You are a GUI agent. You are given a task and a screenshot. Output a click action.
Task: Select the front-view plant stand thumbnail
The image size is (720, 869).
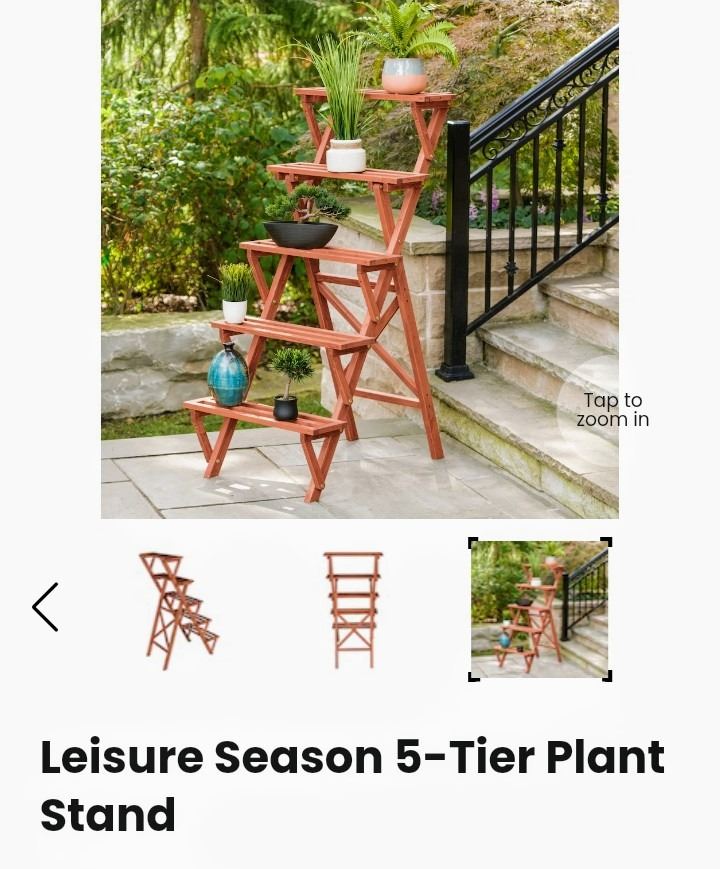[x=353, y=610]
